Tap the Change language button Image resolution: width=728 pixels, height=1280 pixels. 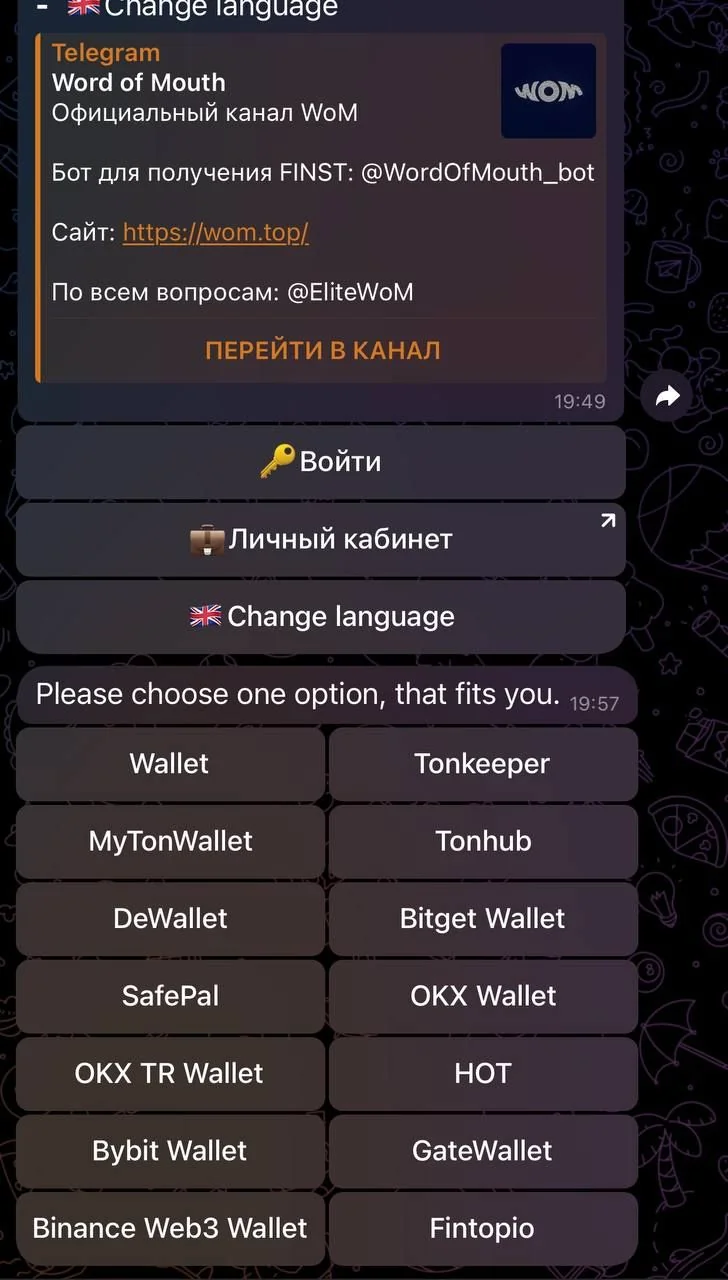pyautogui.click(x=320, y=616)
